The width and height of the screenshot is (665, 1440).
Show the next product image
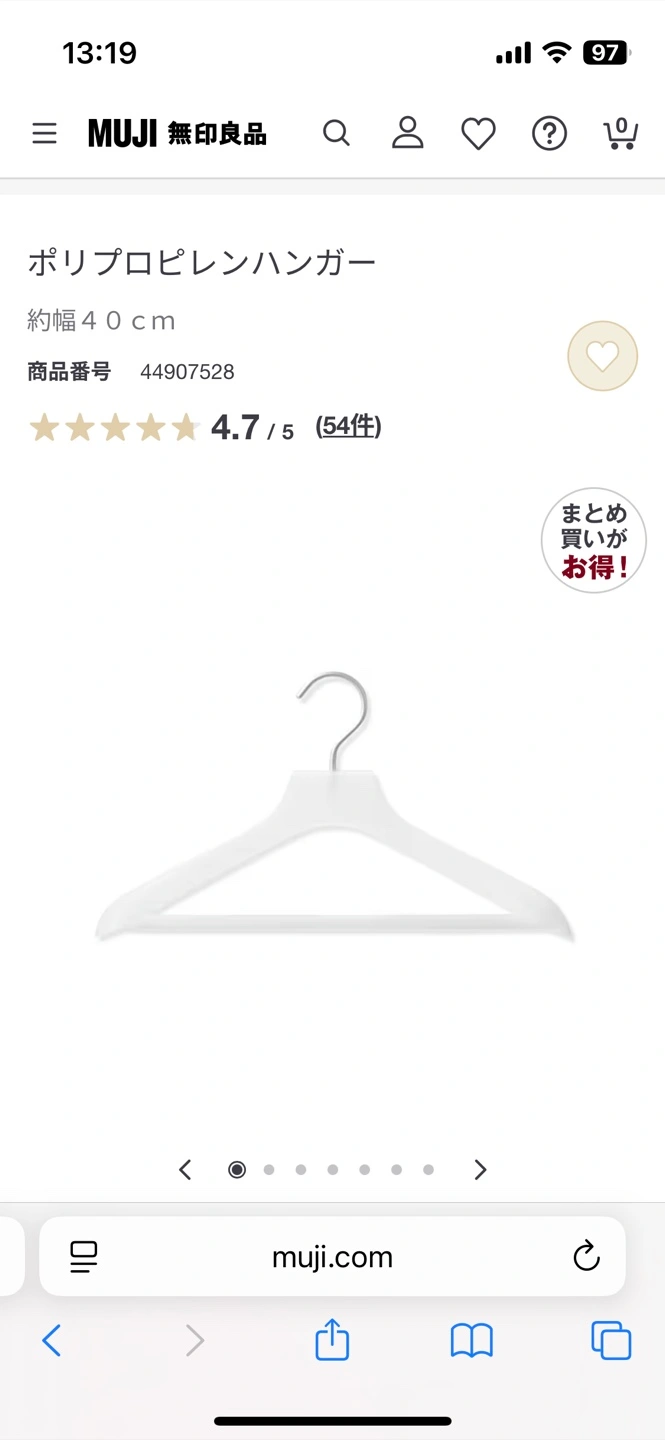(x=480, y=1169)
